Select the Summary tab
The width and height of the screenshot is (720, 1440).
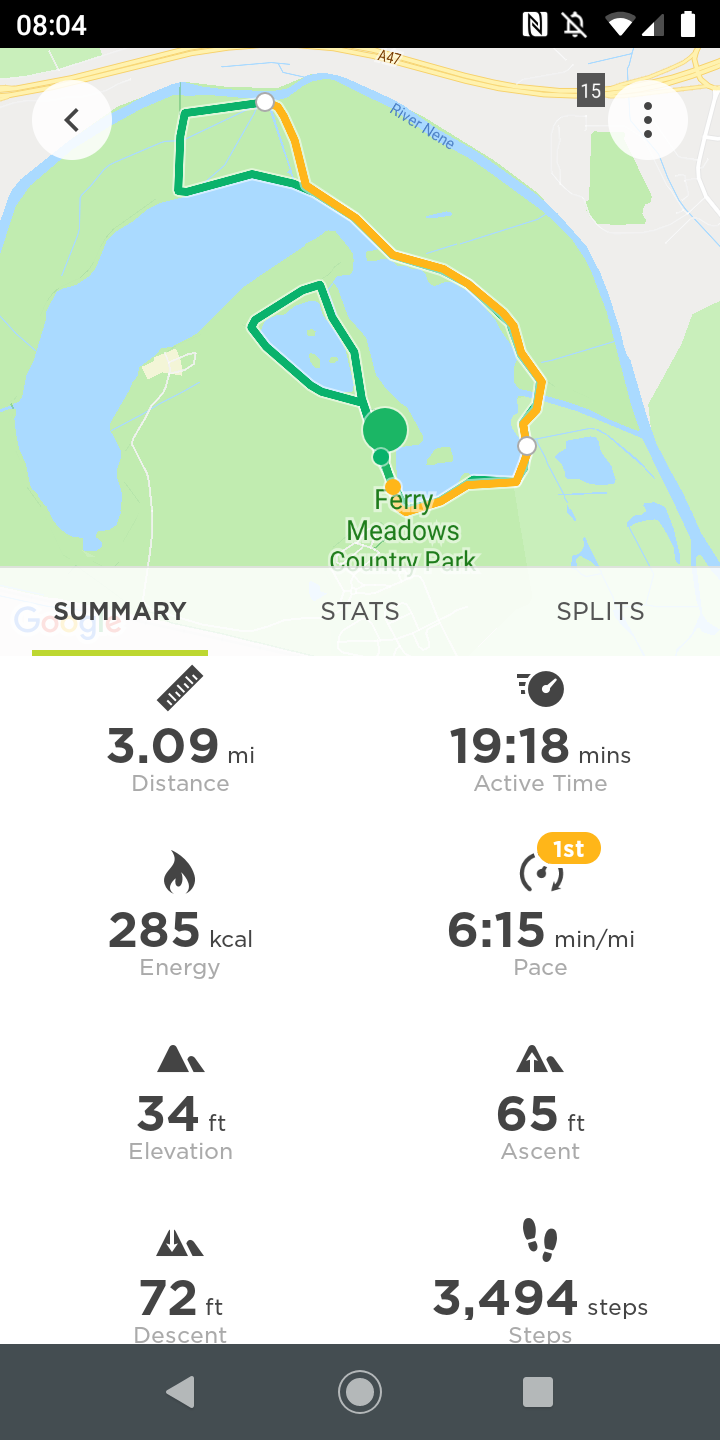click(120, 612)
